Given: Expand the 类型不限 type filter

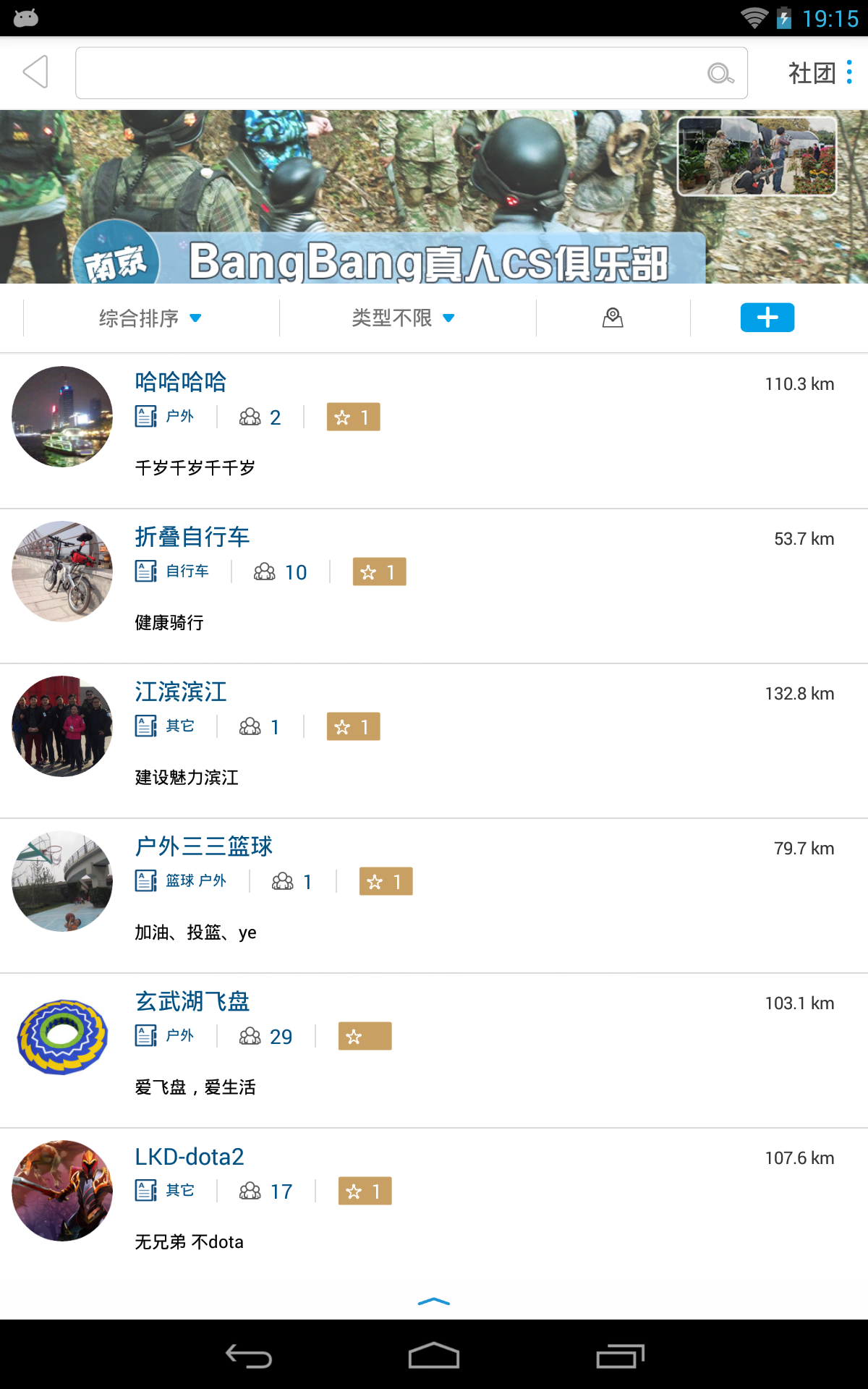Looking at the screenshot, I should [404, 318].
